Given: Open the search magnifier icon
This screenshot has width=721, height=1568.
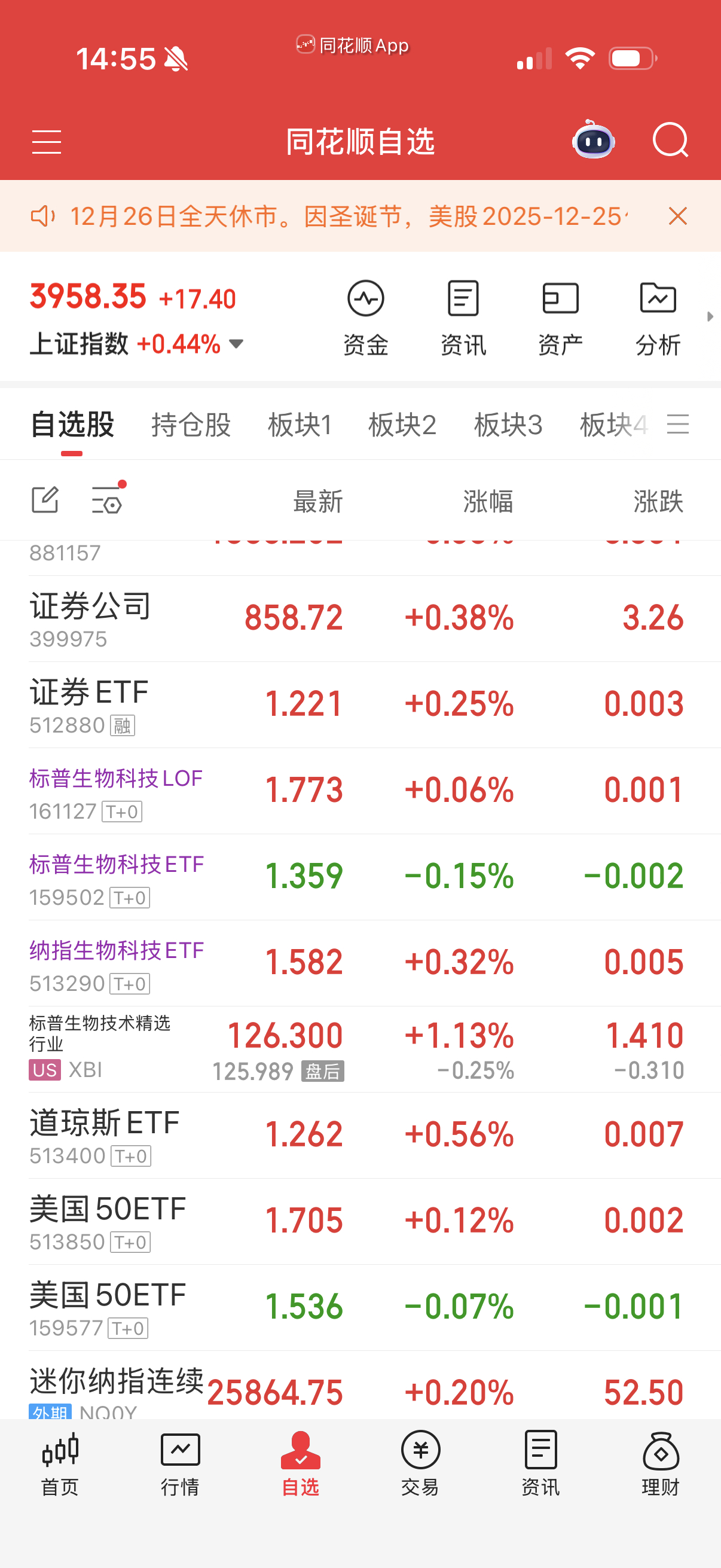Looking at the screenshot, I should (x=671, y=141).
